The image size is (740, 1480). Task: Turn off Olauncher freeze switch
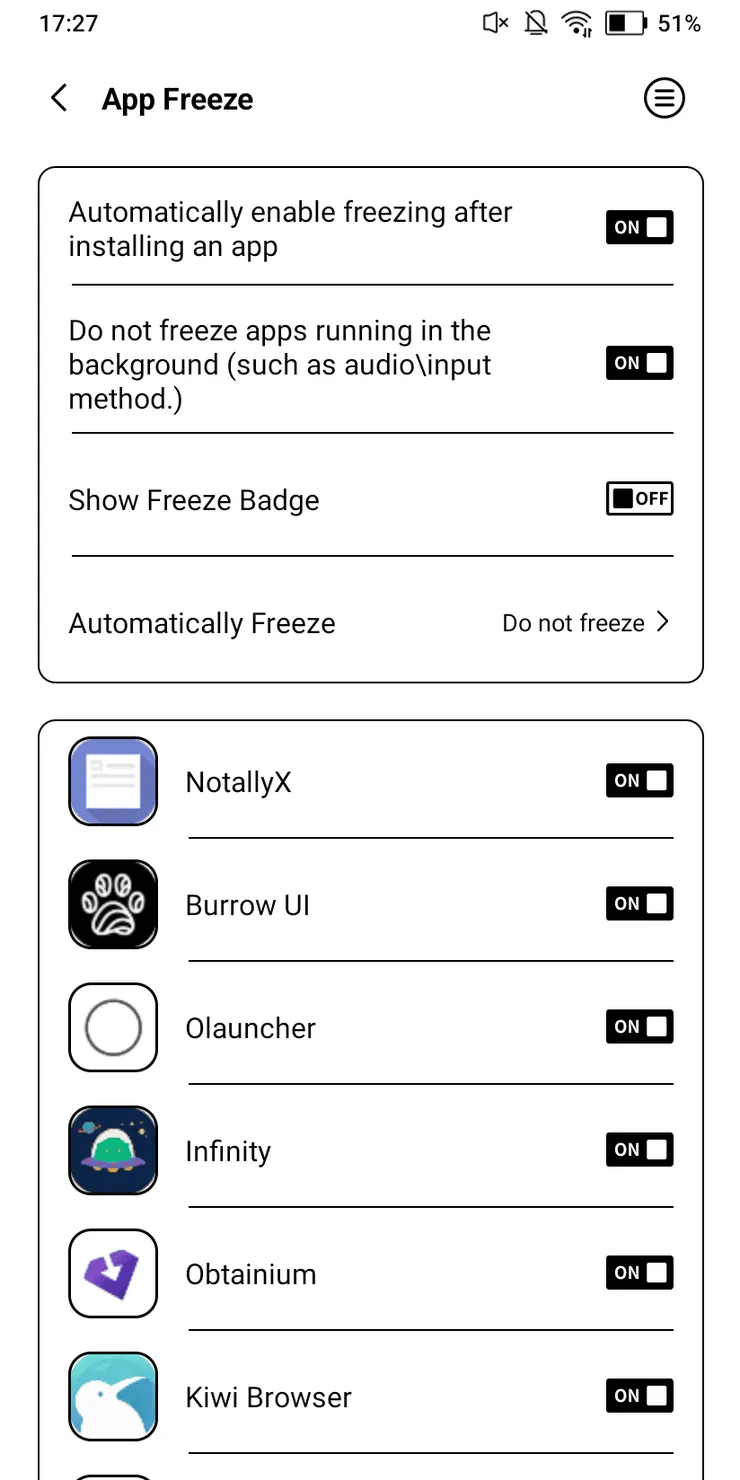pyautogui.click(x=640, y=1027)
